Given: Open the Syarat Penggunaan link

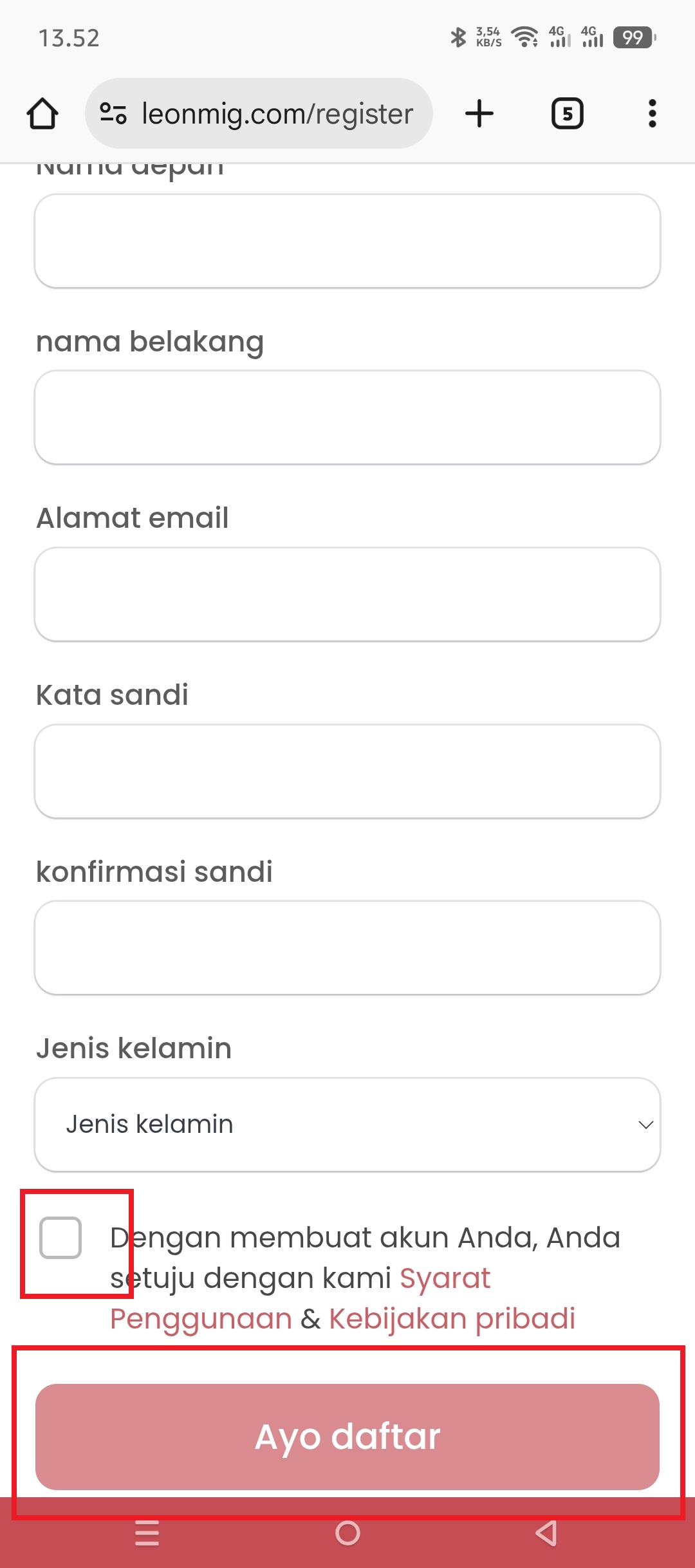Looking at the screenshot, I should (x=444, y=1278).
